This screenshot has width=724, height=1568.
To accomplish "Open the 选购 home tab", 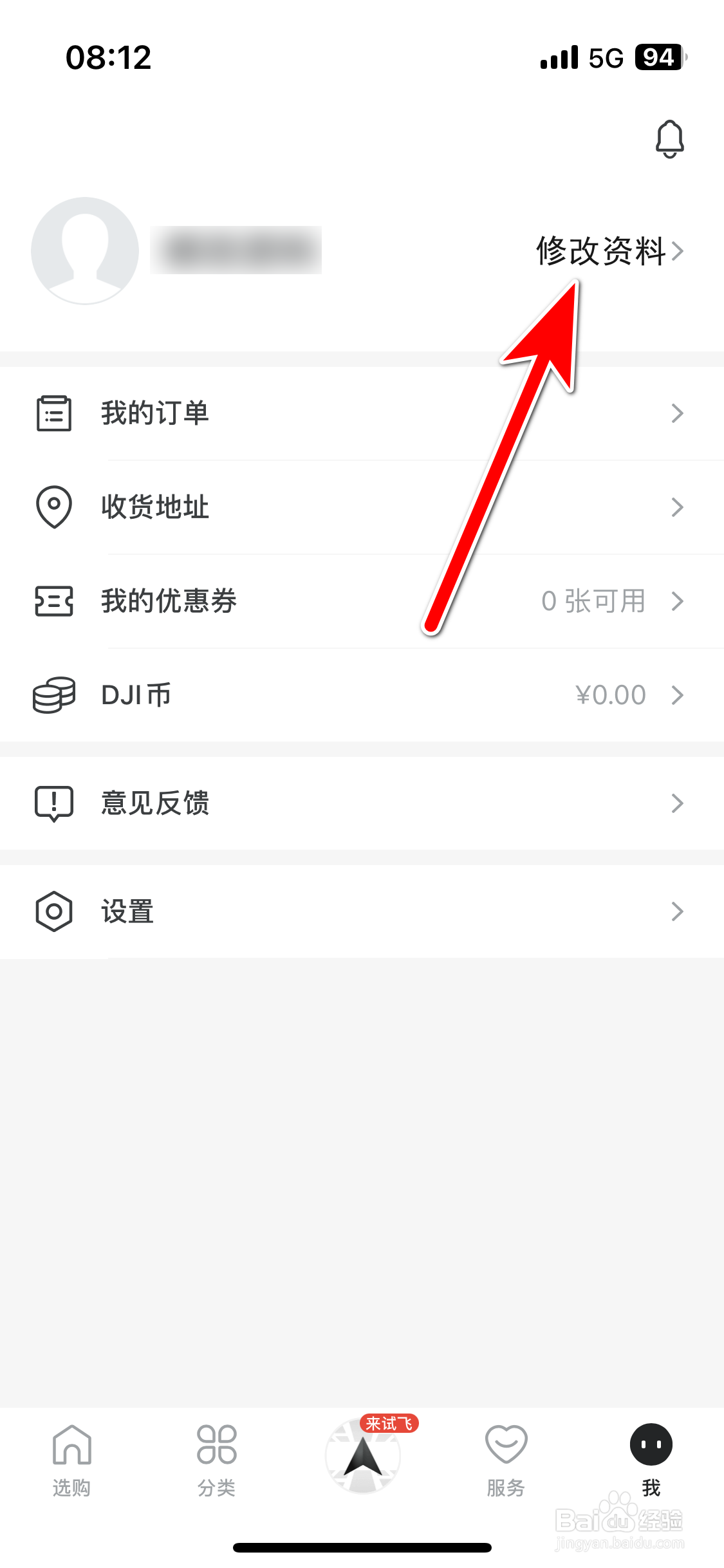I will coord(70,1461).
